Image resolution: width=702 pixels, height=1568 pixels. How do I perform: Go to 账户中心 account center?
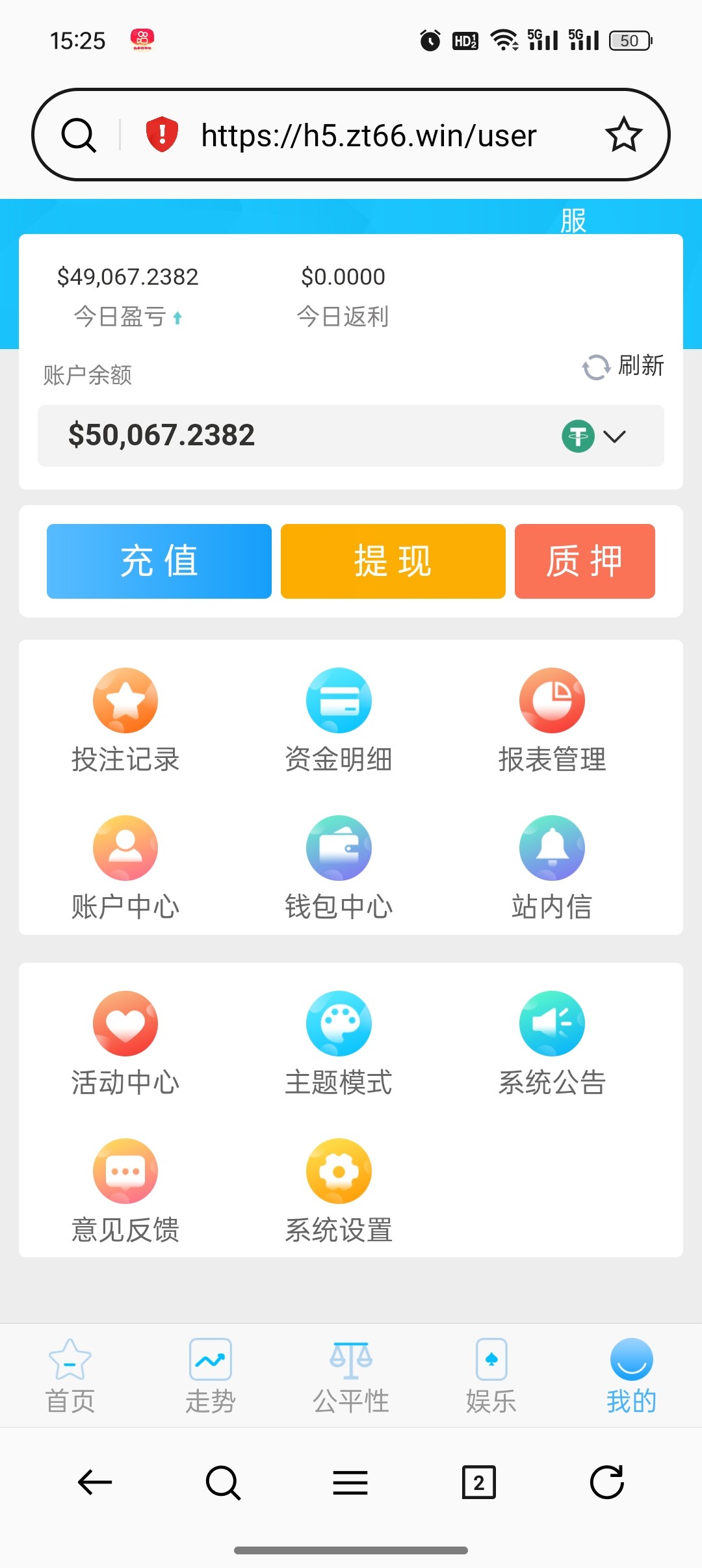(x=125, y=867)
